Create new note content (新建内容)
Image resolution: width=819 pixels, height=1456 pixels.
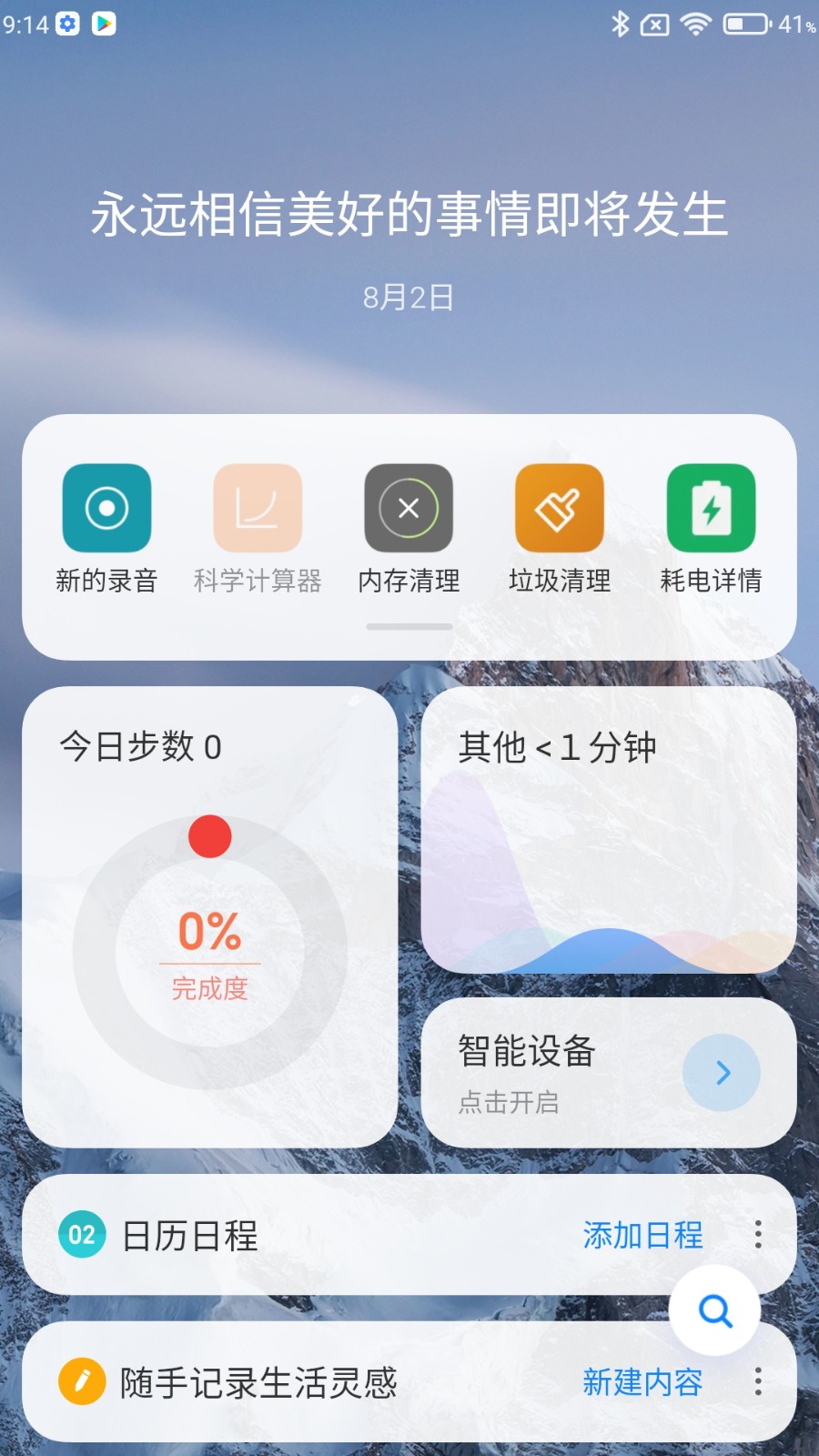[x=642, y=1382]
